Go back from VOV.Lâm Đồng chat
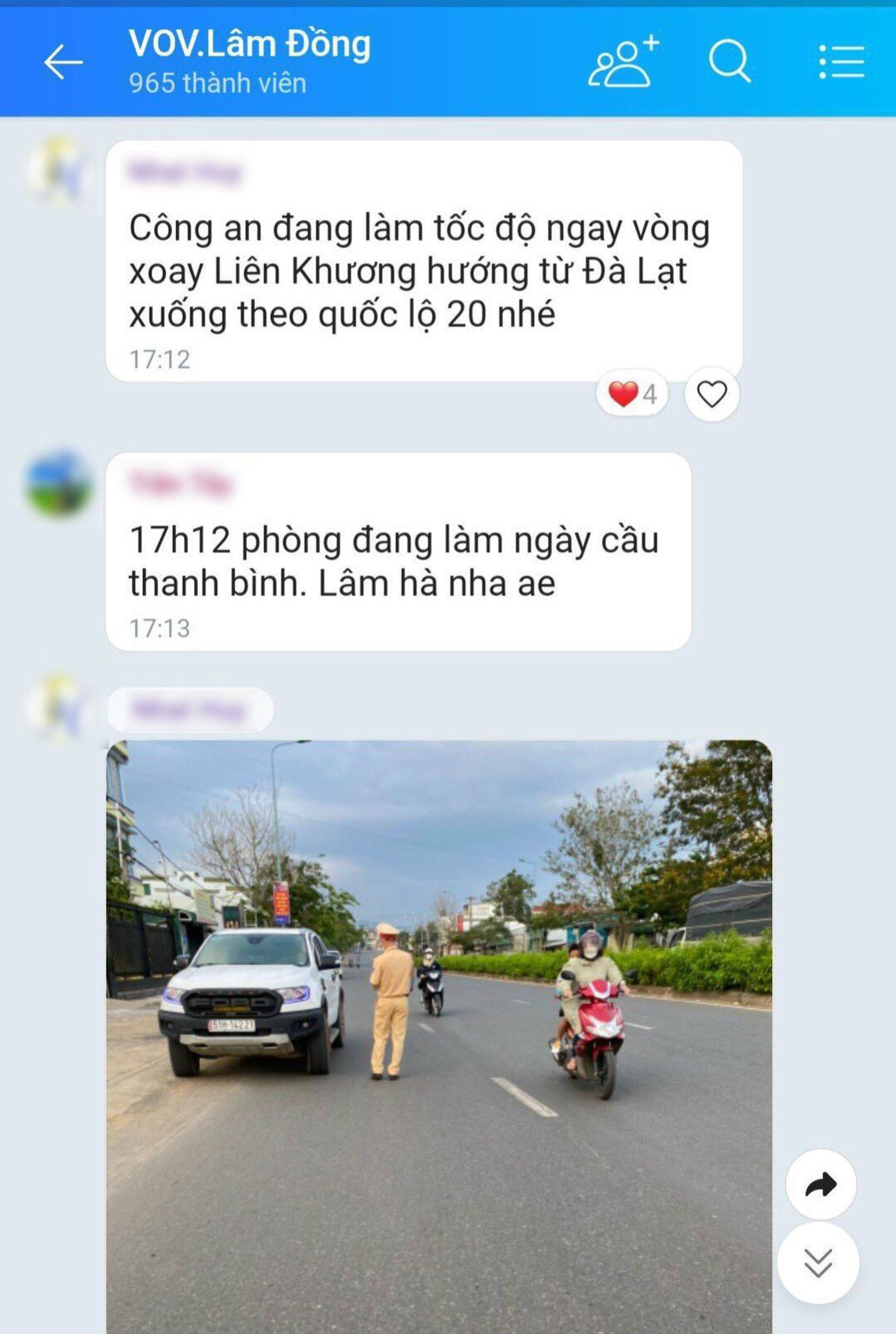The image size is (896, 1334). click(63, 62)
